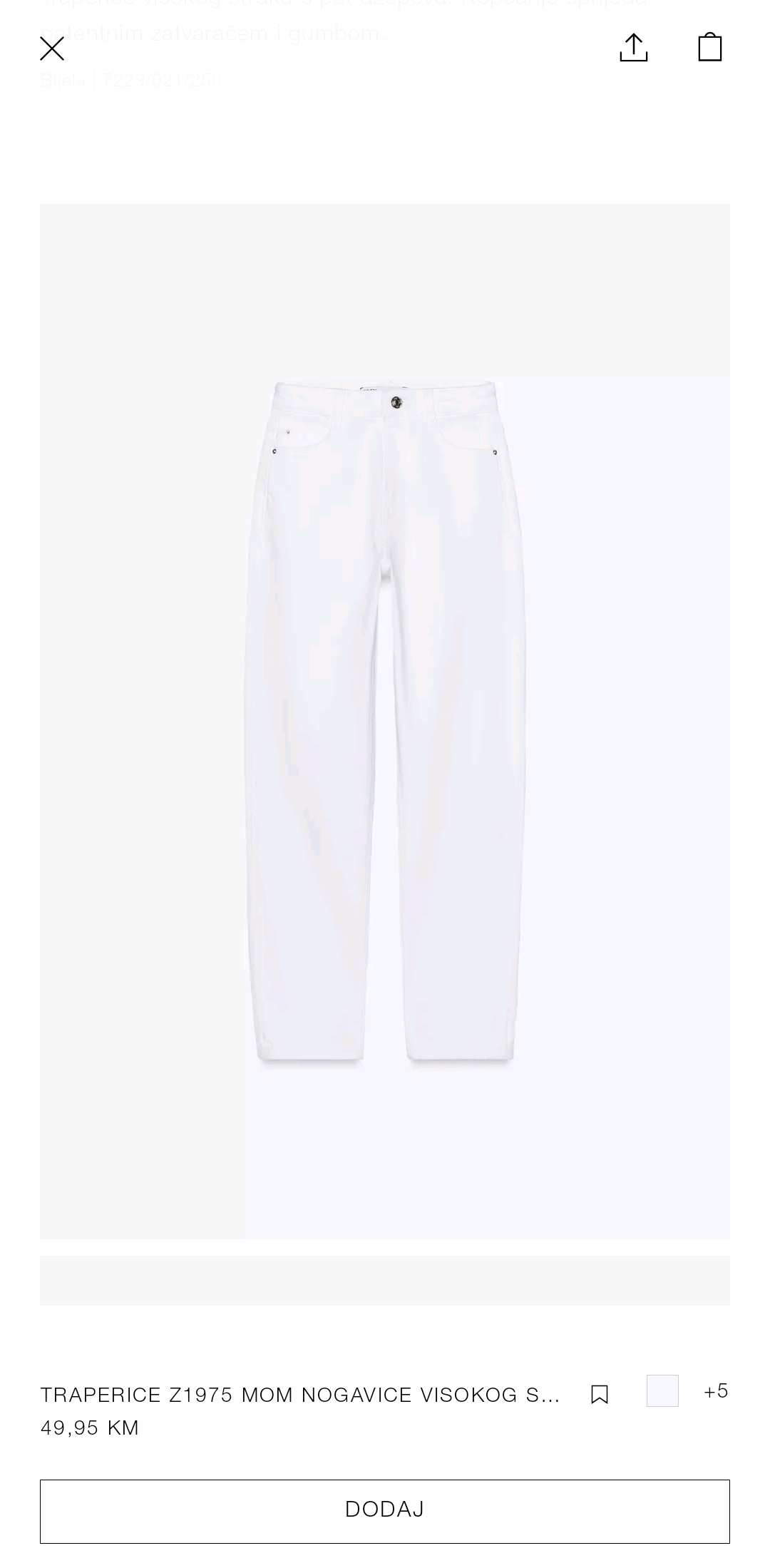The height and width of the screenshot is (1568, 770).
Task: Bookmark the Z1975 mom jeans
Action: coord(600,1394)
